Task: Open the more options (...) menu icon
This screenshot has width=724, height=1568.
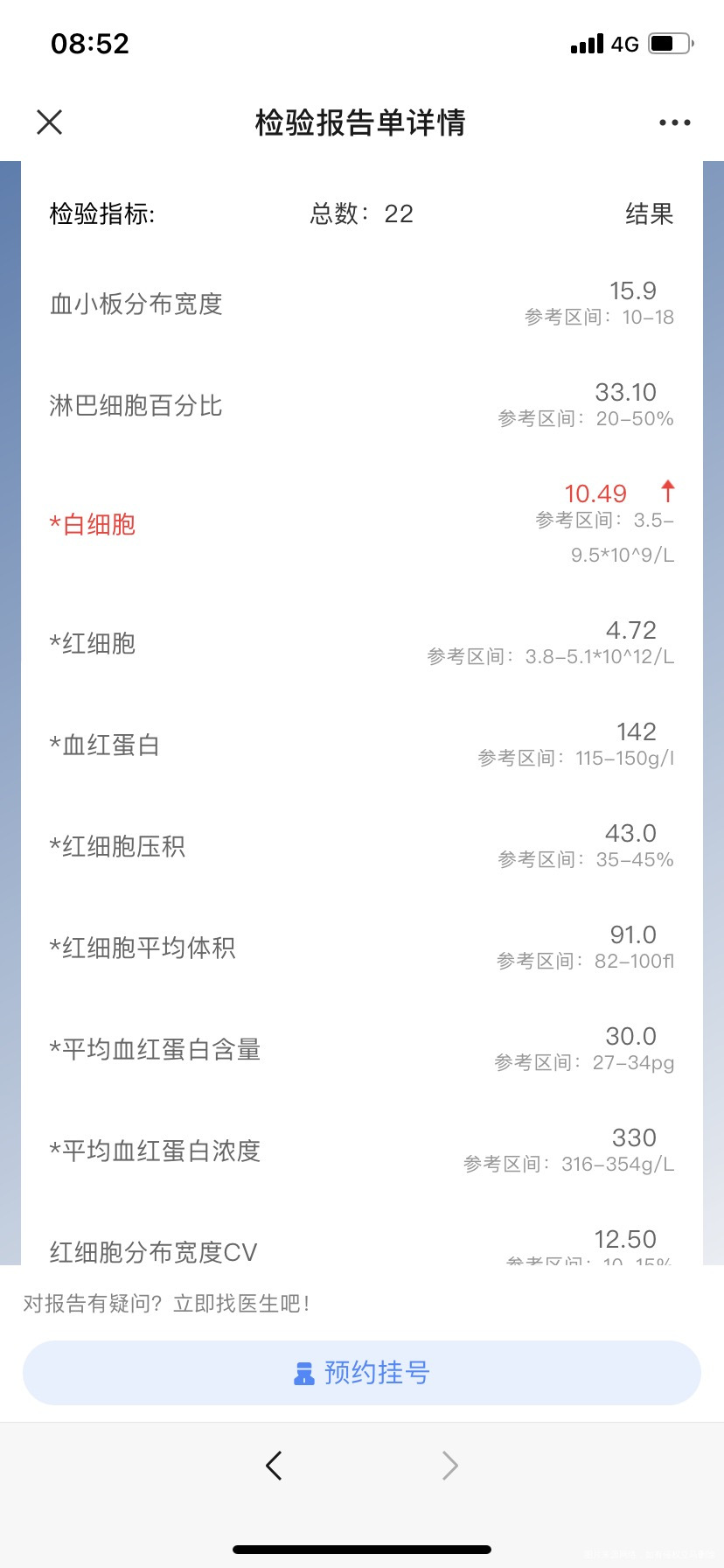Action: coord(673,122)
